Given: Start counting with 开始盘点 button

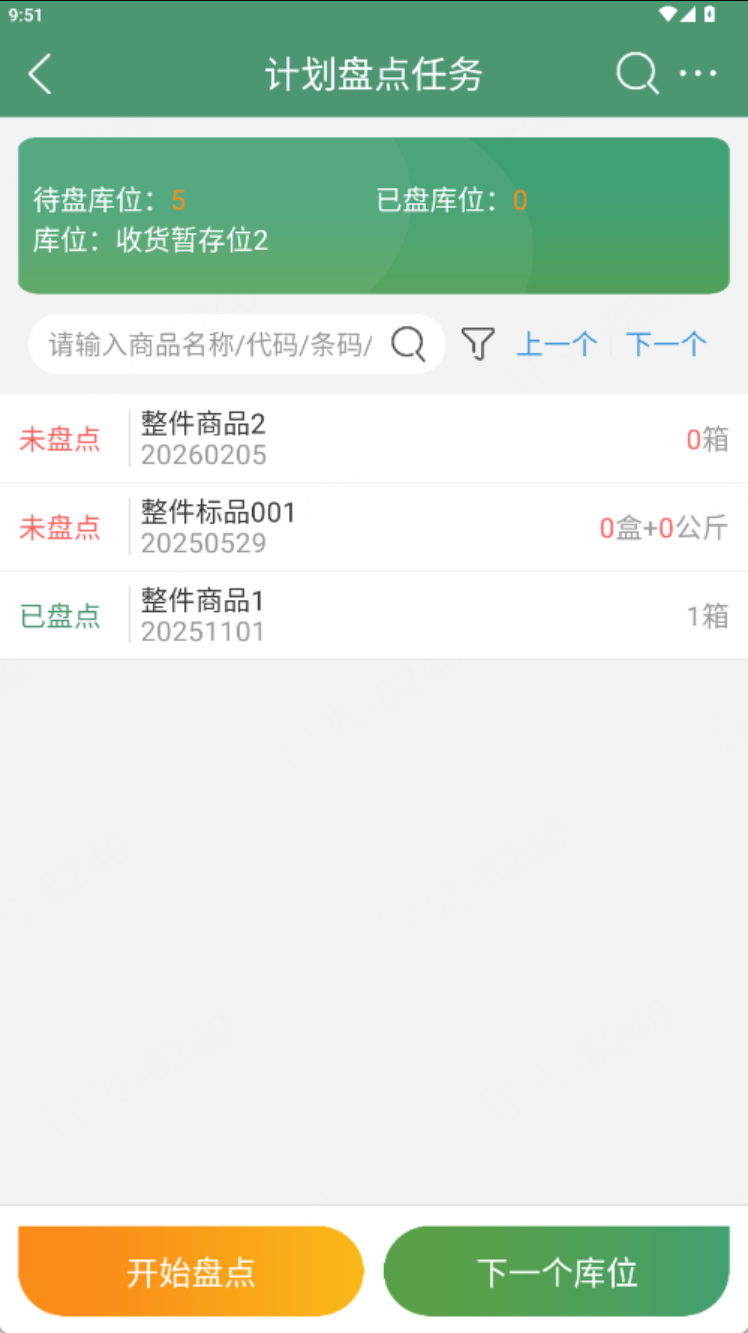Looking at the screenshot, I should pos(191,1272).
